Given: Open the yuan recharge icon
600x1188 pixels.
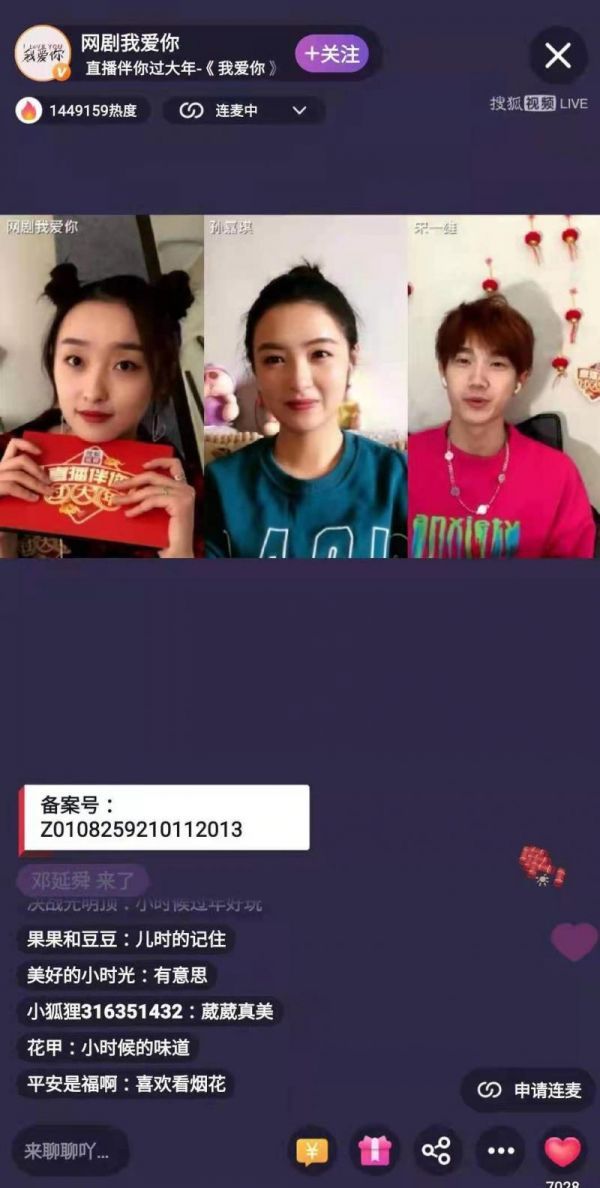Looking at the screenshot, I should pos(312,1151).
